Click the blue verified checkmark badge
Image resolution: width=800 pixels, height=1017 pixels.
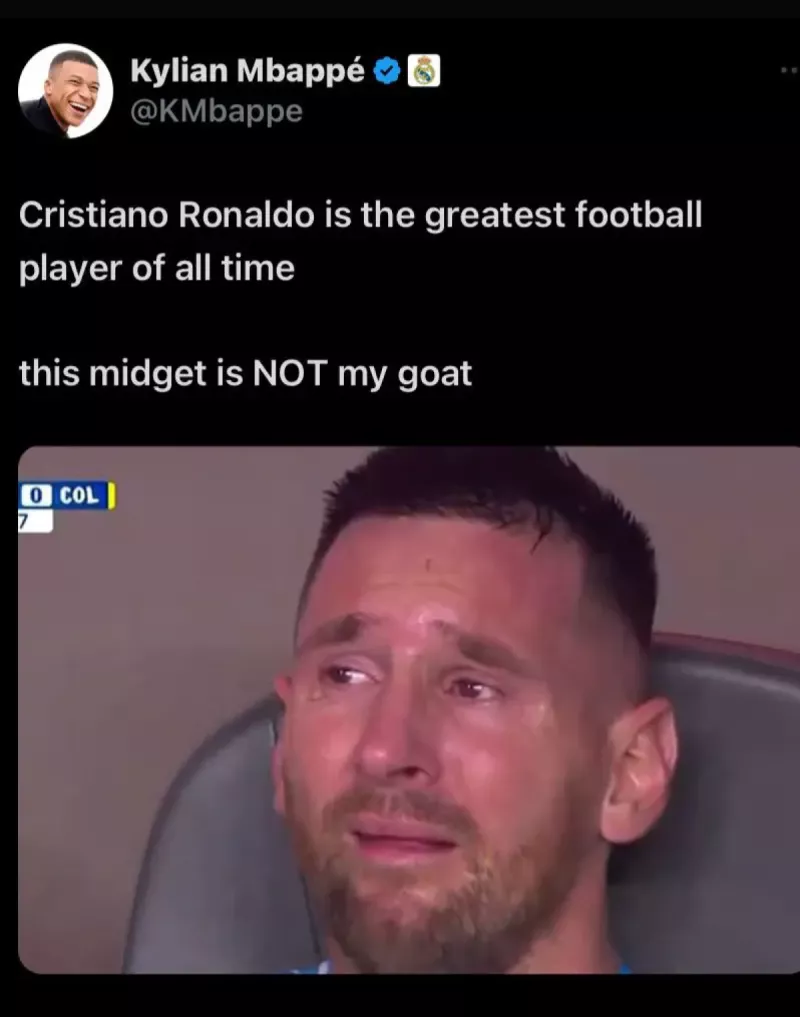(384, 71)
